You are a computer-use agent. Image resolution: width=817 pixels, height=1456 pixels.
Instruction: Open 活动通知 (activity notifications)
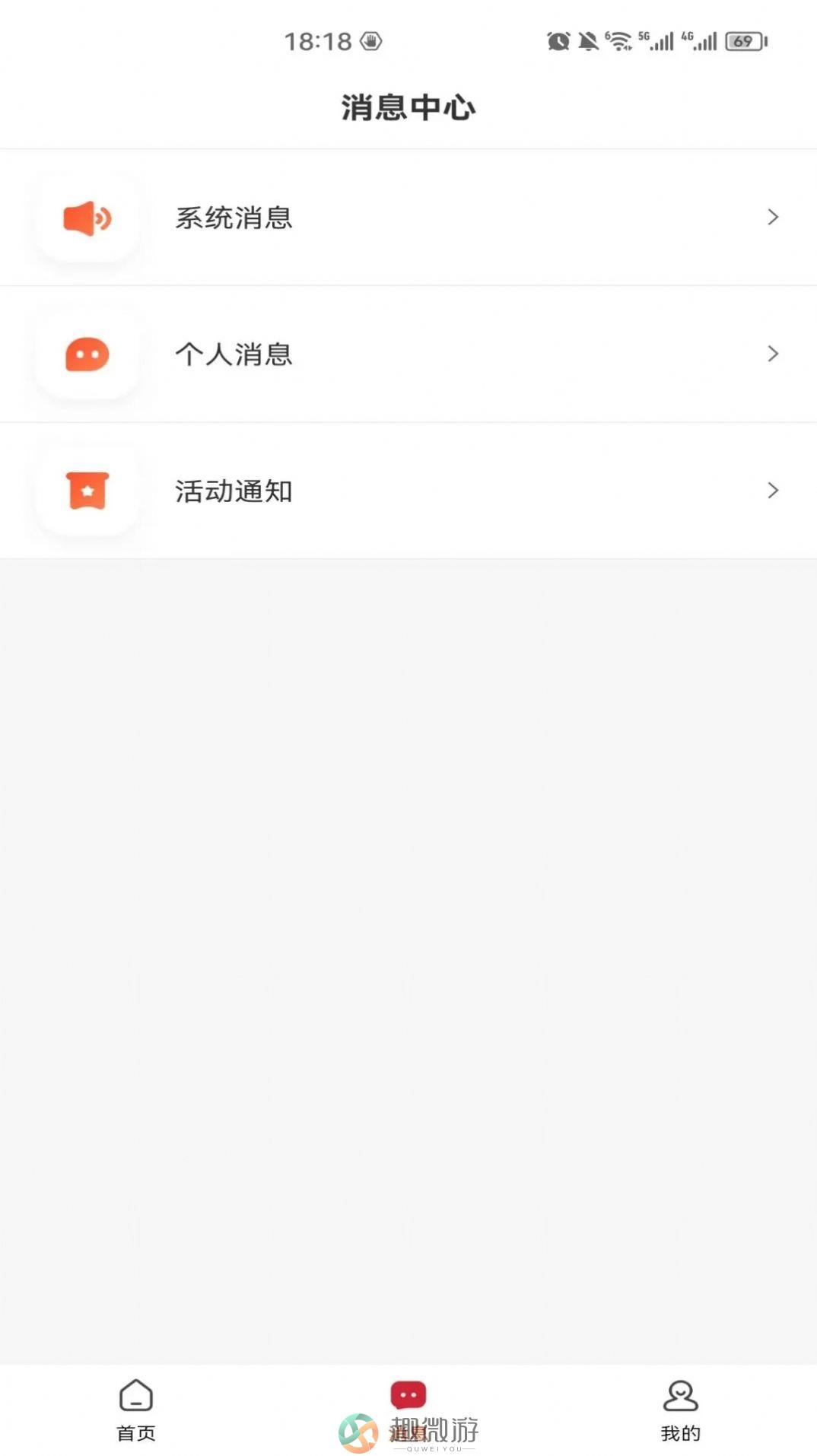point(408,491)
